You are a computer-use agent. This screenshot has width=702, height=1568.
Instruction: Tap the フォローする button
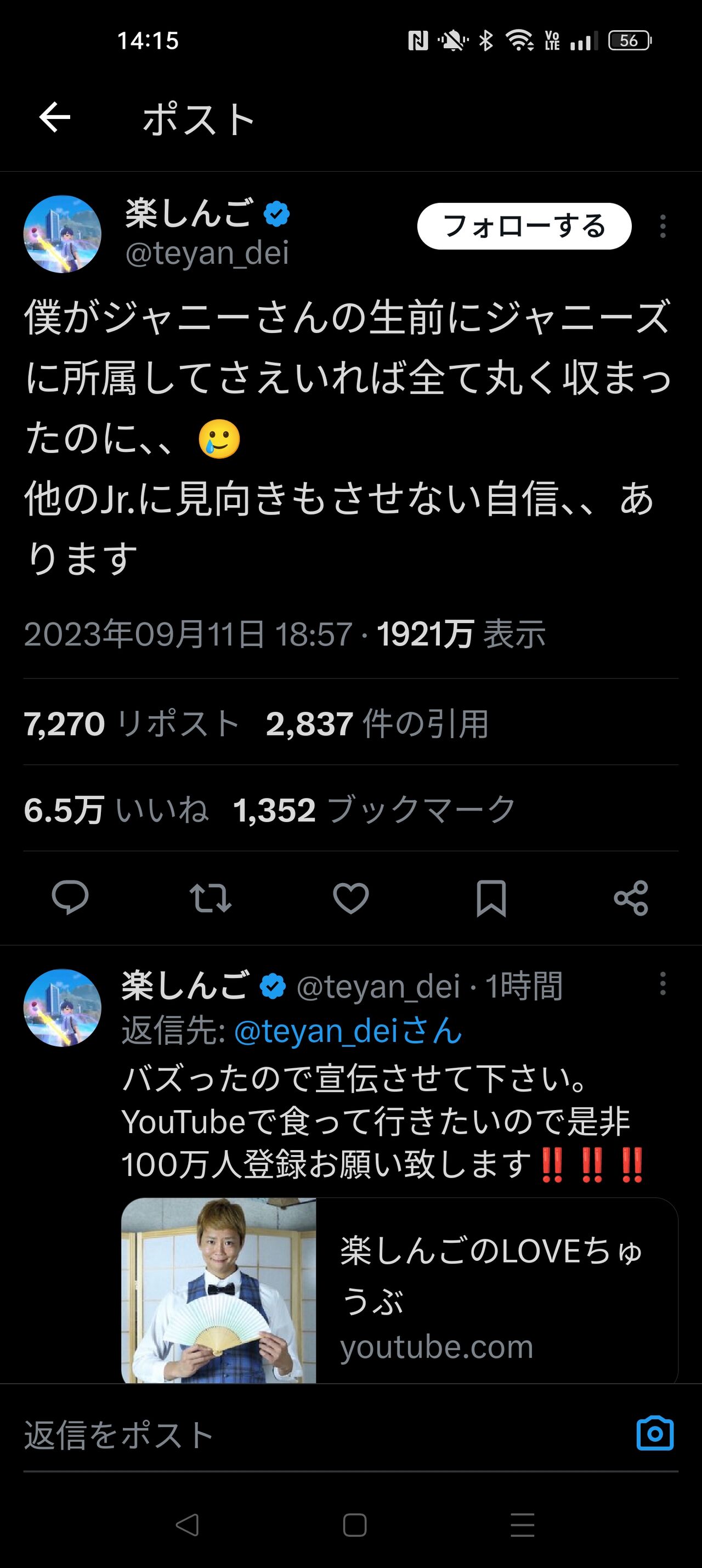tap(524, 226)
